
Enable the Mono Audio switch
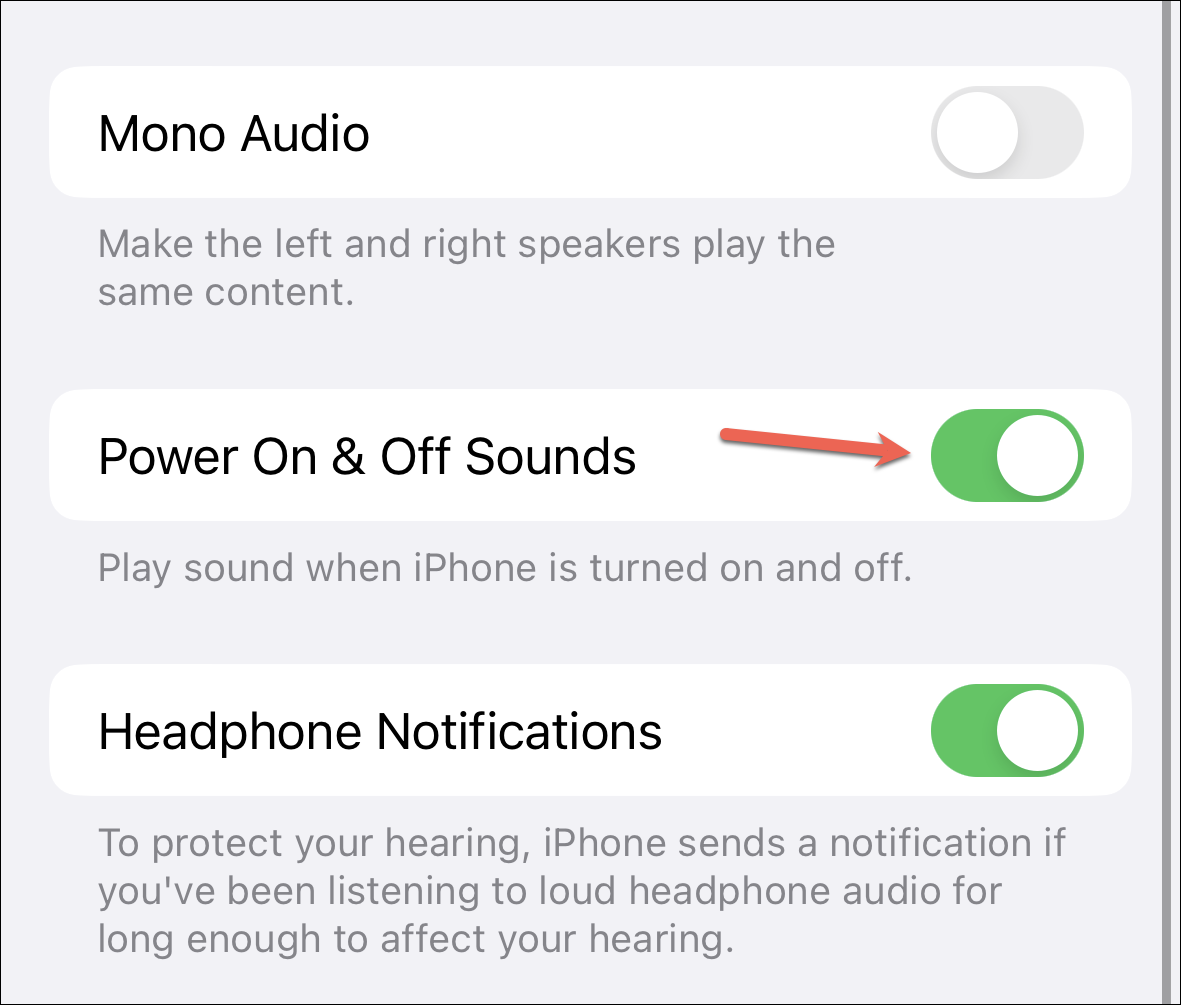(1006, 133)
